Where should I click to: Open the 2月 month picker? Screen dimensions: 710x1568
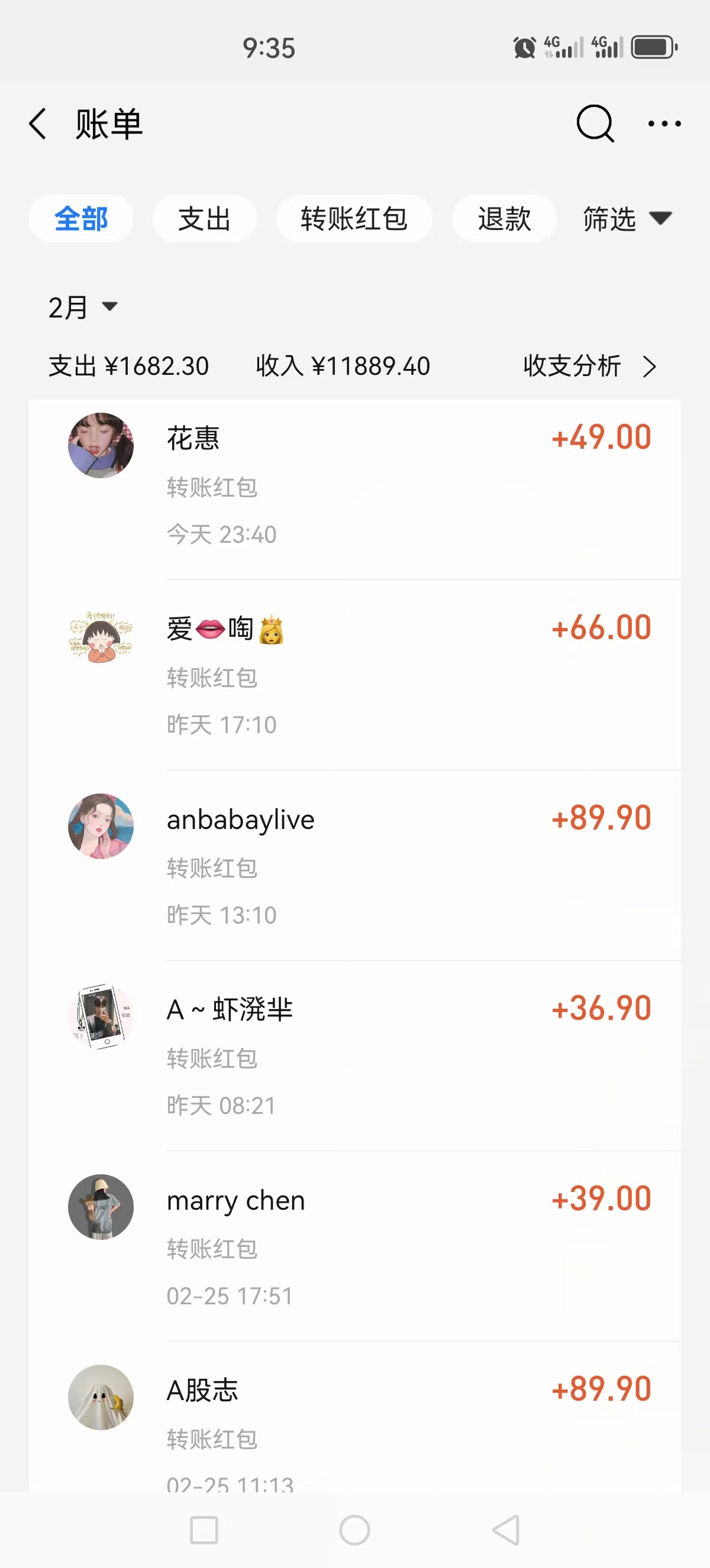(83, 307)
